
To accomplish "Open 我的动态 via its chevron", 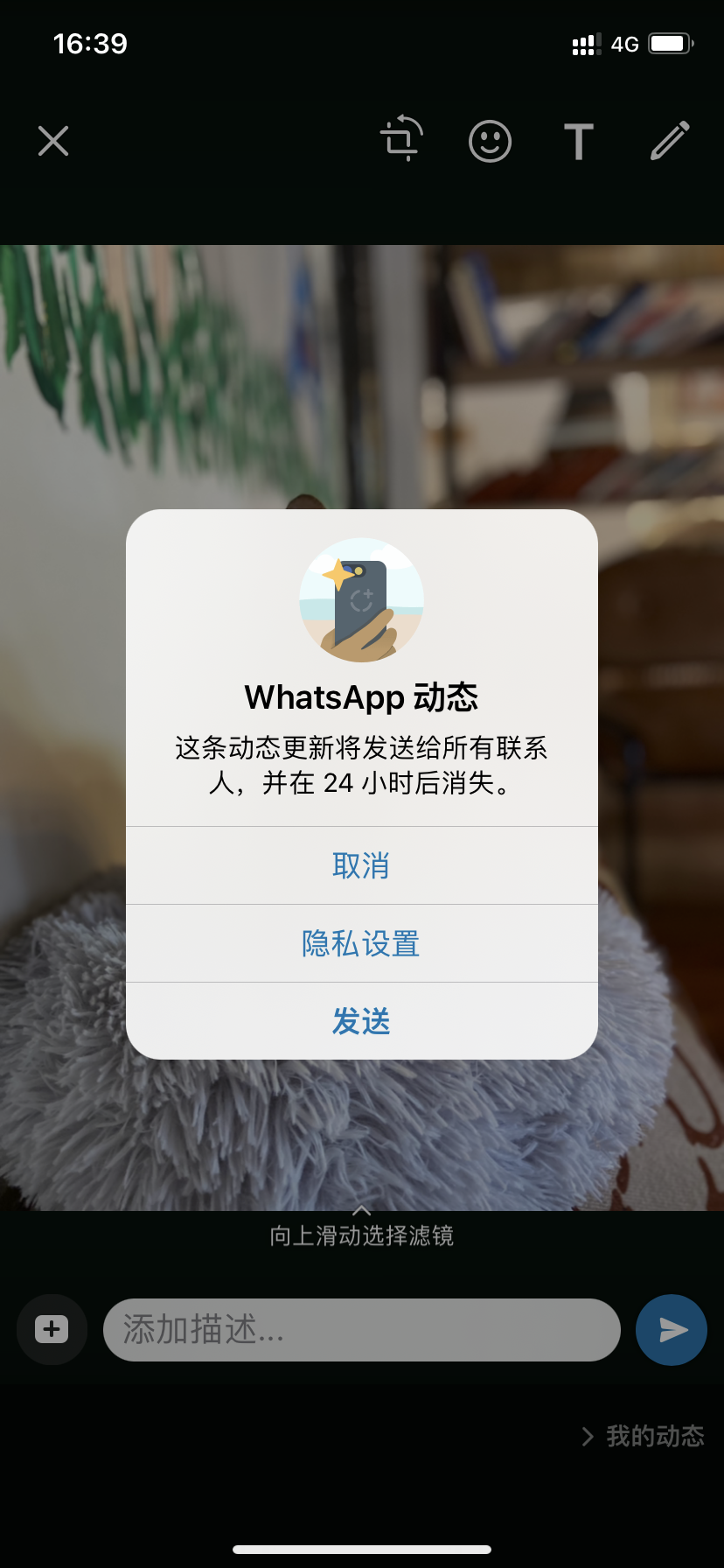I will click(586, 1436).
